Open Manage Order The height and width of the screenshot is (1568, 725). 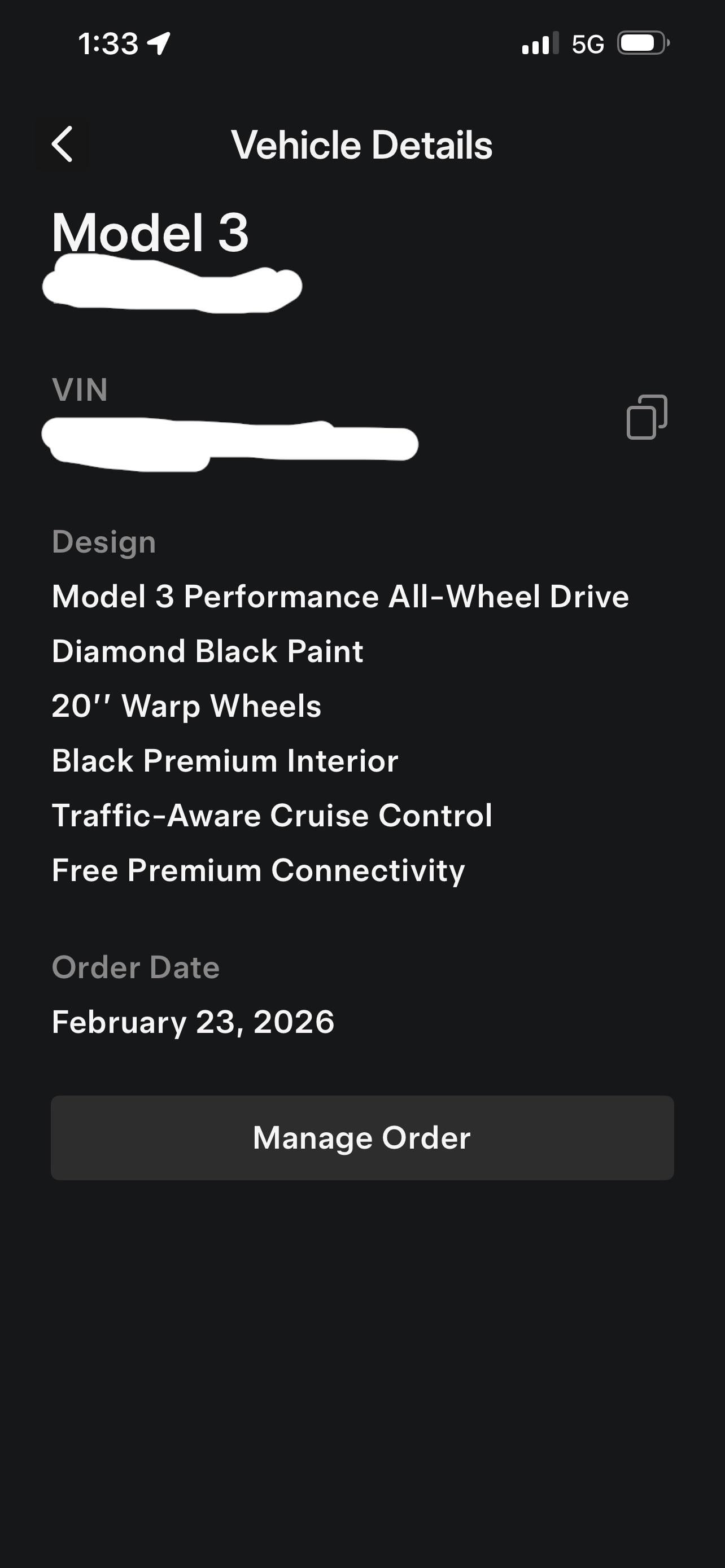[x=362, y=1138]
